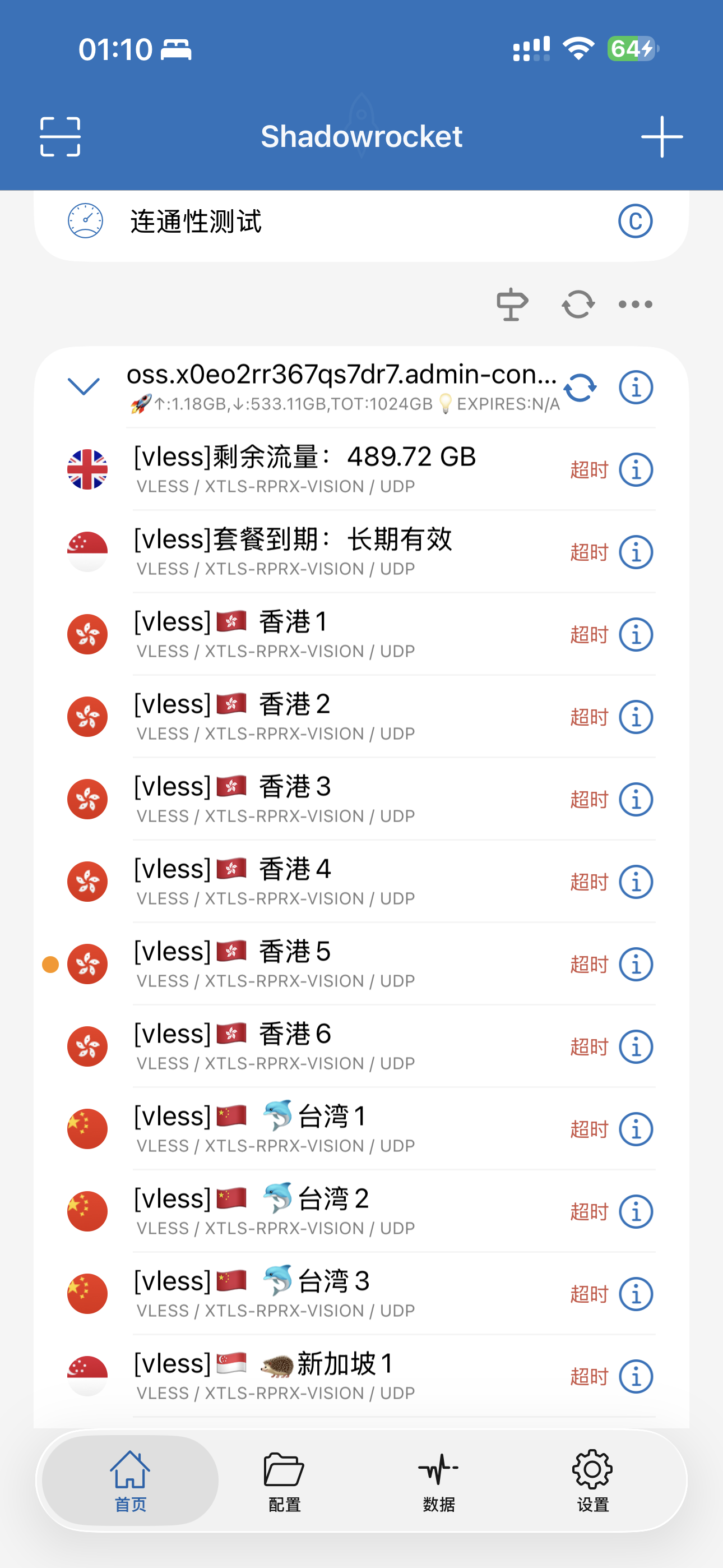Open the three-dot more options menu

pos(636,305)
